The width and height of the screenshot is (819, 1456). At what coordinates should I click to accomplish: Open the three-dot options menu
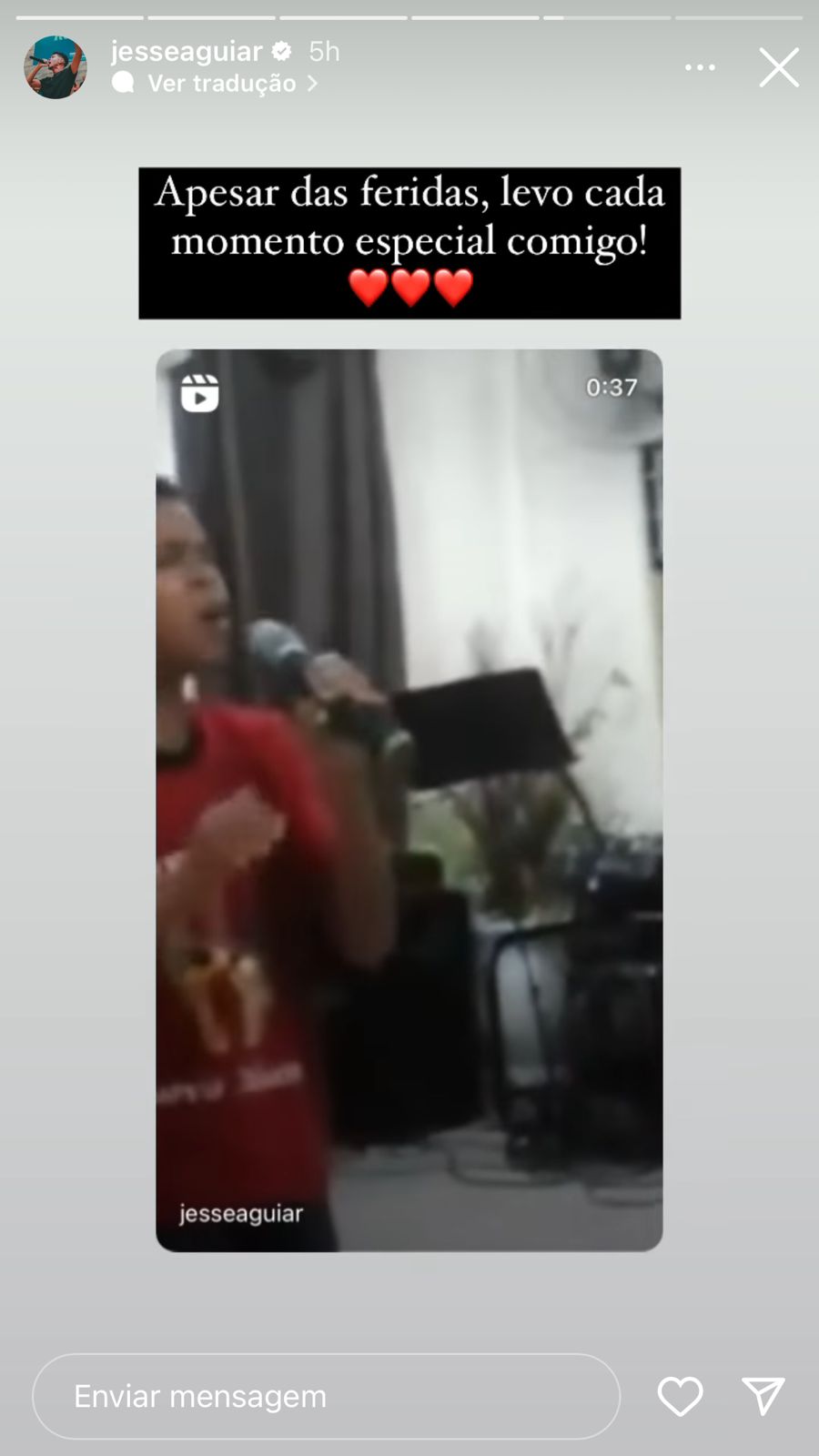click(699, 68)
